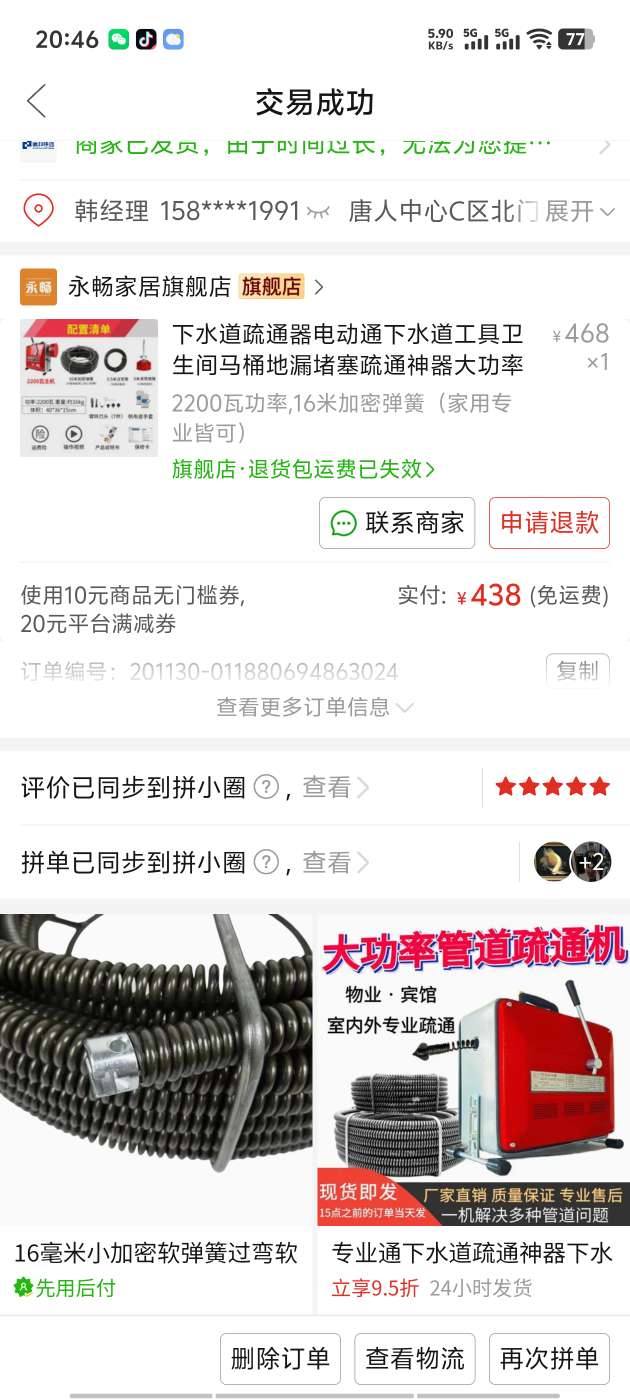The image size is (630, 1400).
Task: Tap 申请退款 to request a refund
Action: click(x=549, y=523)
